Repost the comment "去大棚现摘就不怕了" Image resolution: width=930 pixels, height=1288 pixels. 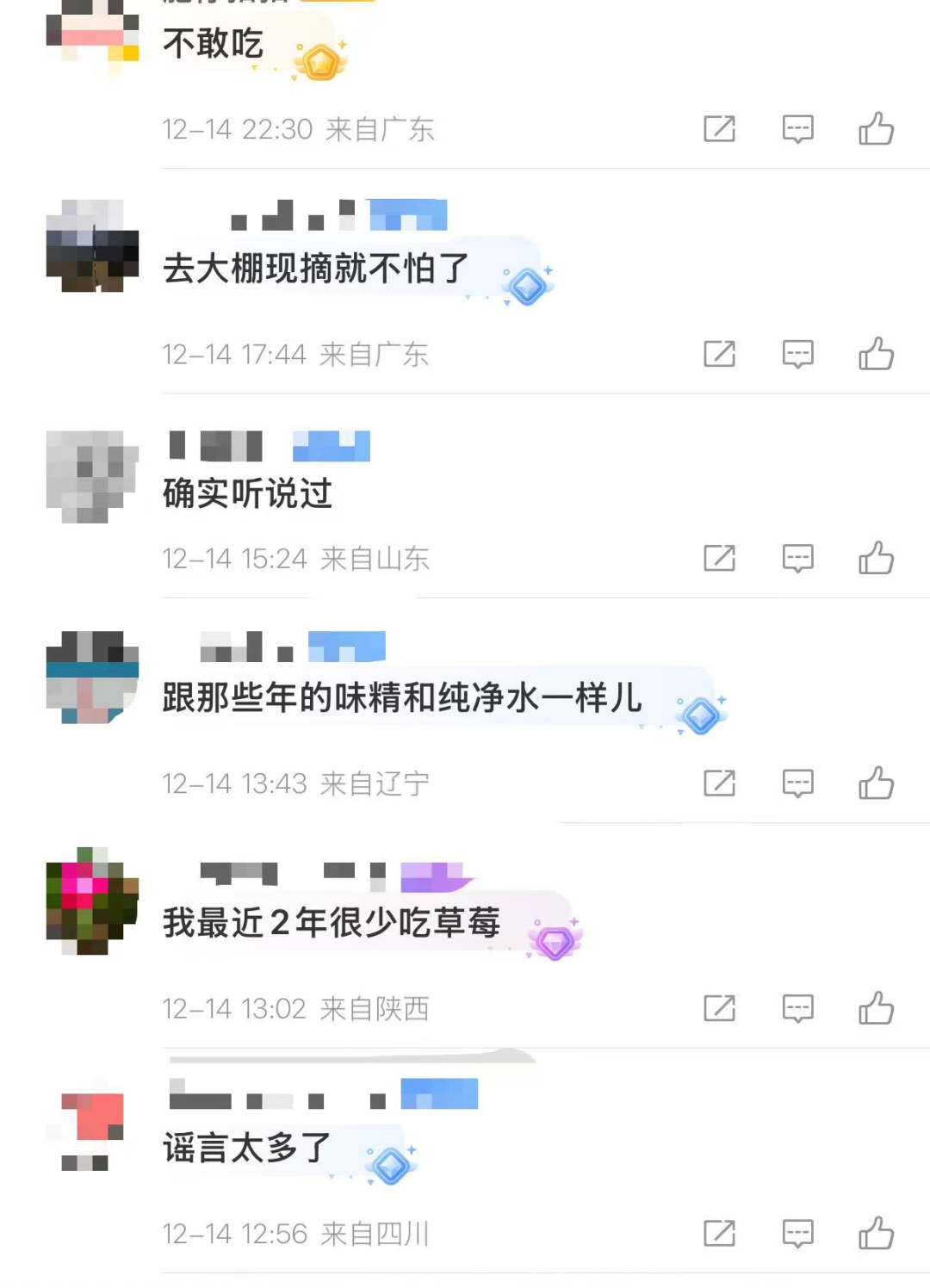click(719, 354)
